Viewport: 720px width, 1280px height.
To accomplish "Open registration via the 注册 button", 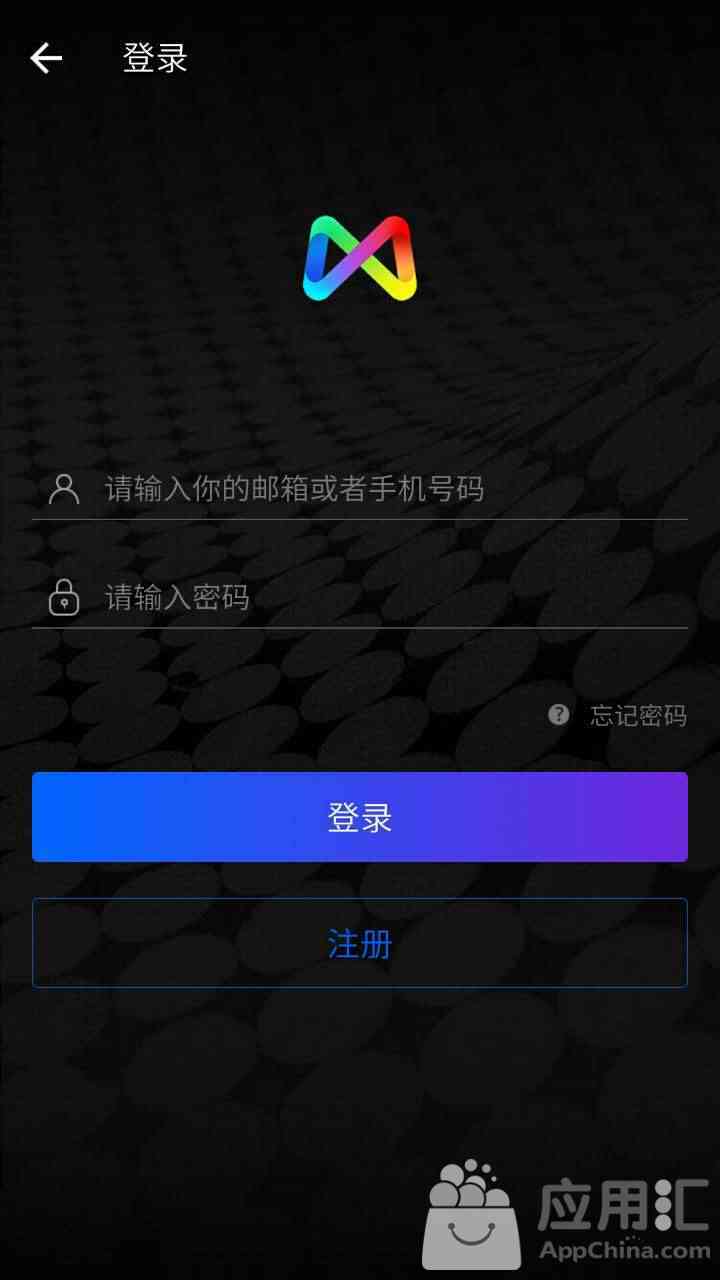I will [x=360, y=943].
